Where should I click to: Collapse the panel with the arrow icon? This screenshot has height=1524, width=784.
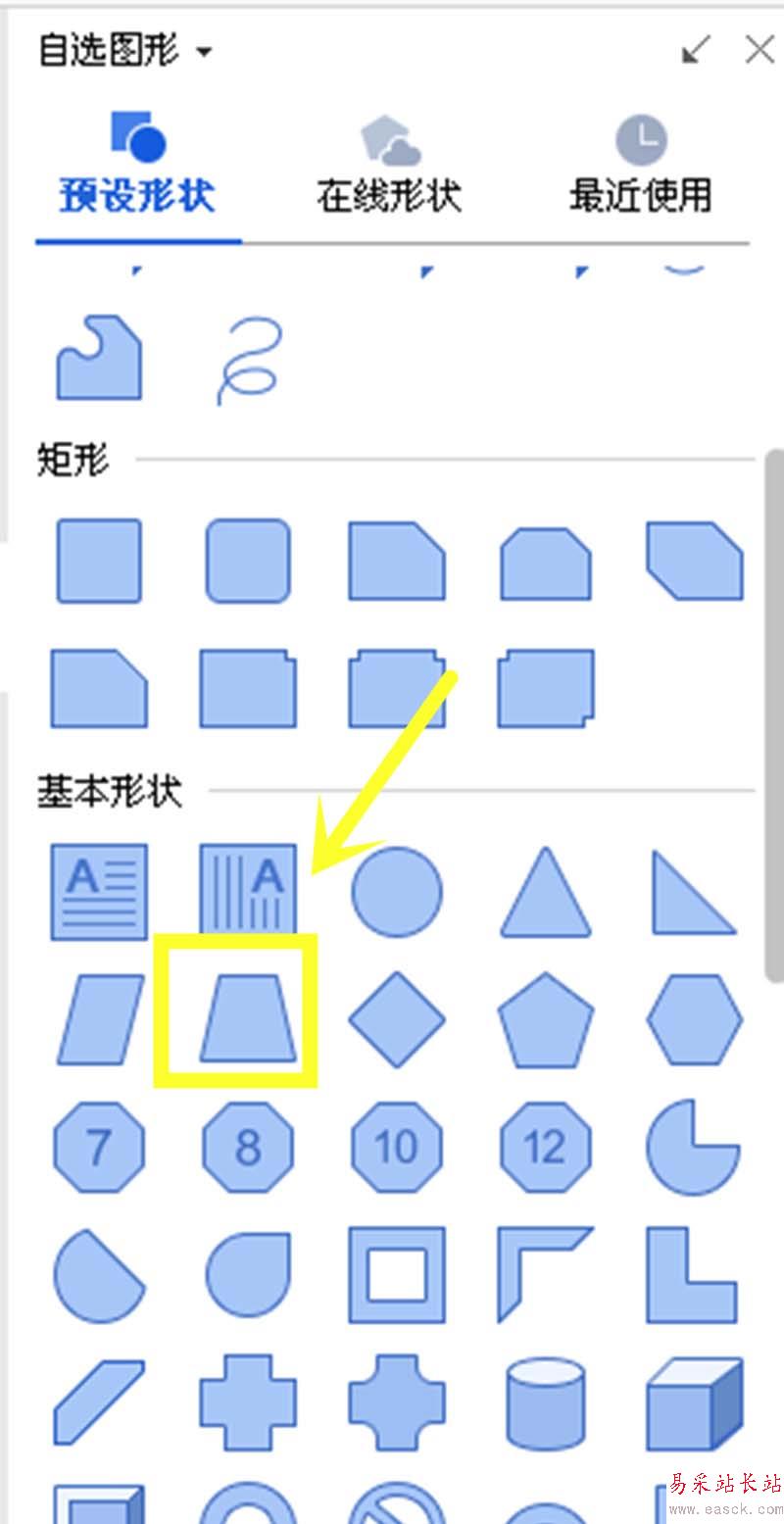click(x=696, y=50)
